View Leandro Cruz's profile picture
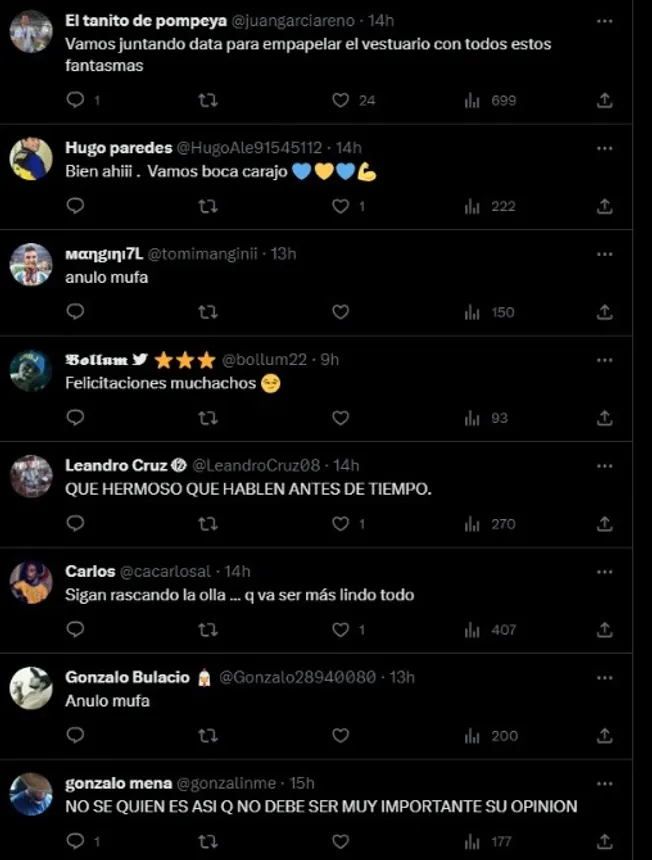This screenshot has width=652, height=860. [31, 476]
